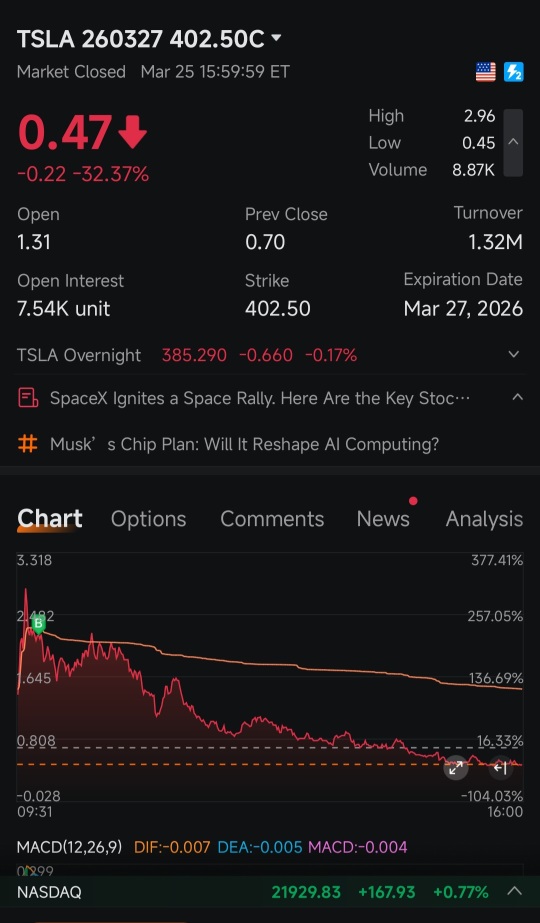Switch to the Analysis tab

(484, 519)
